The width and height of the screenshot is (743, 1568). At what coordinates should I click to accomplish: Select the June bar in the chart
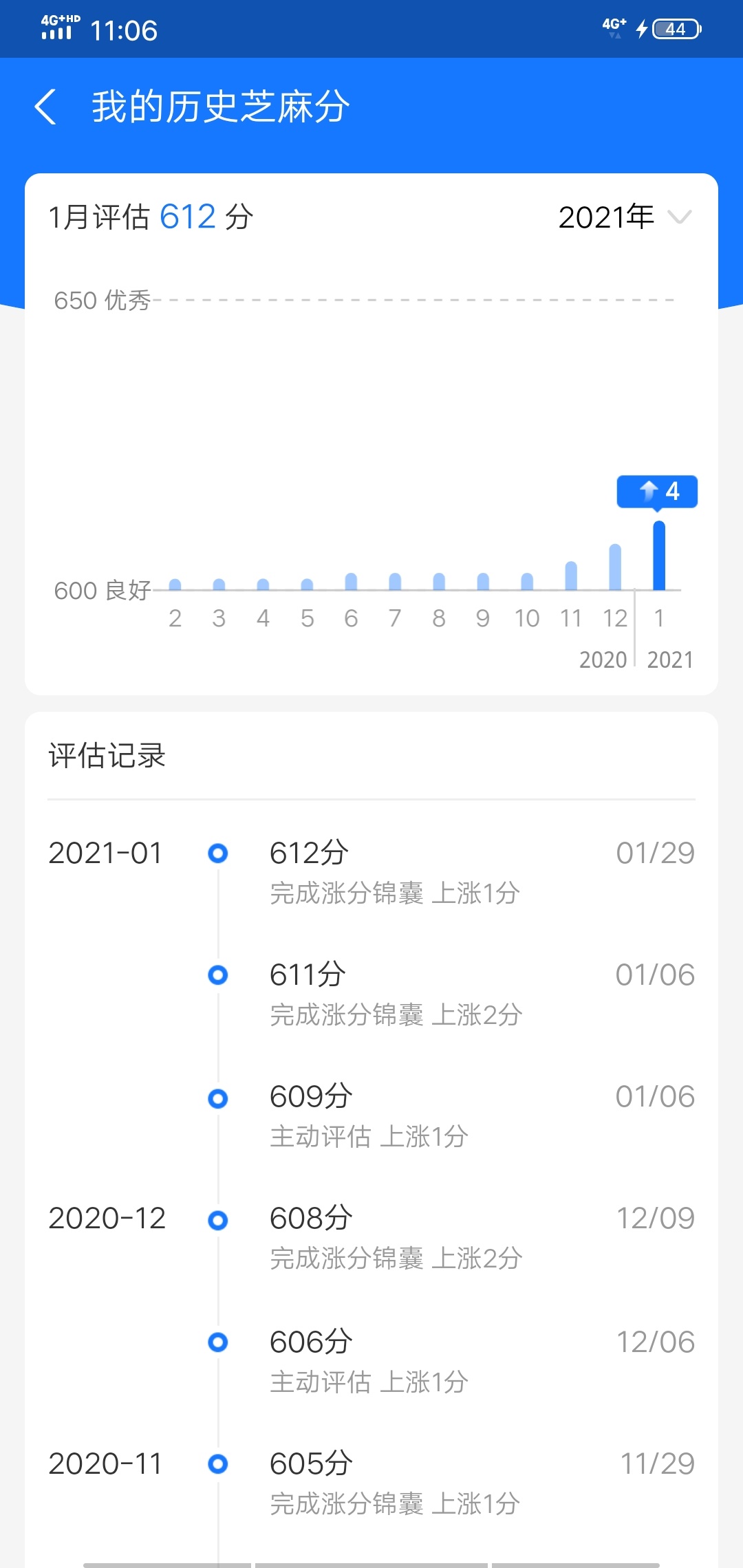[351, 581]
